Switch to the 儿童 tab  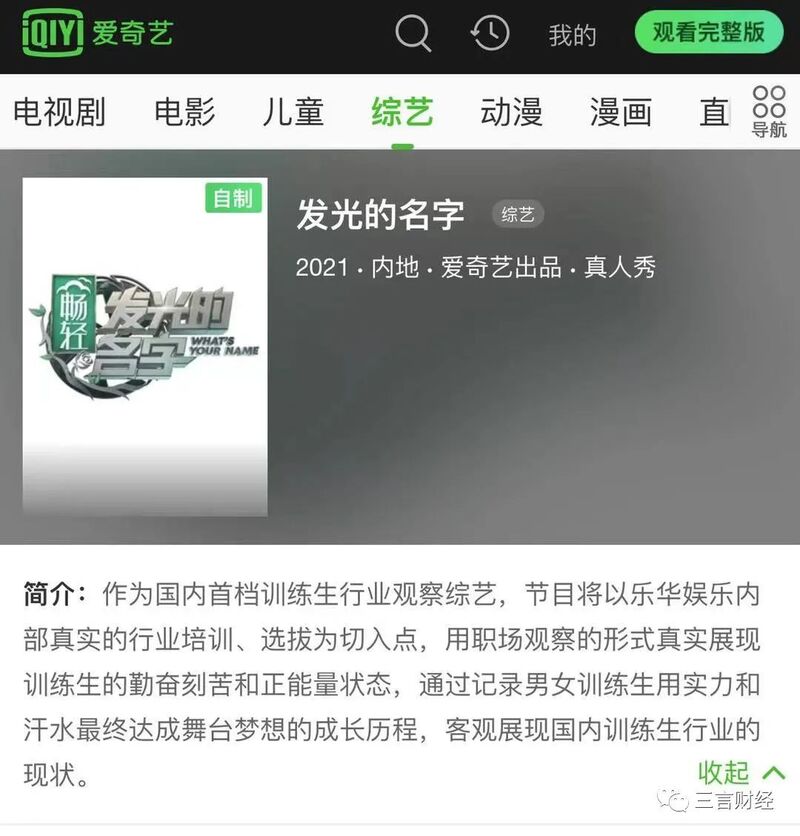pyautogui.click(x=293, y=112)
